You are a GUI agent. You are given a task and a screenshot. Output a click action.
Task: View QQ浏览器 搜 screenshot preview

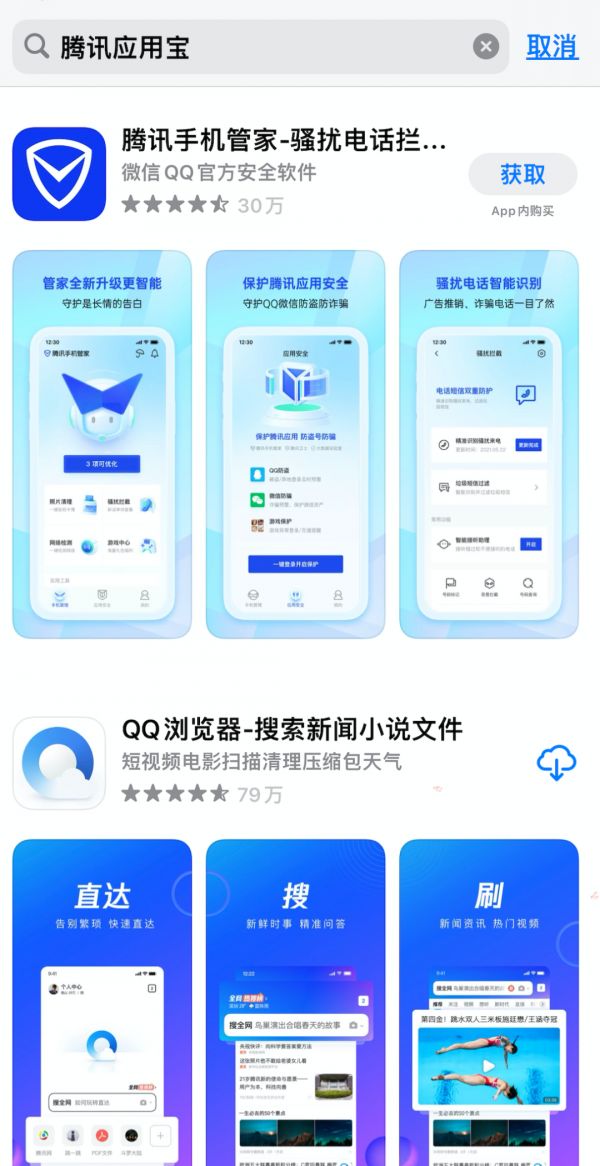[295, 1000]
